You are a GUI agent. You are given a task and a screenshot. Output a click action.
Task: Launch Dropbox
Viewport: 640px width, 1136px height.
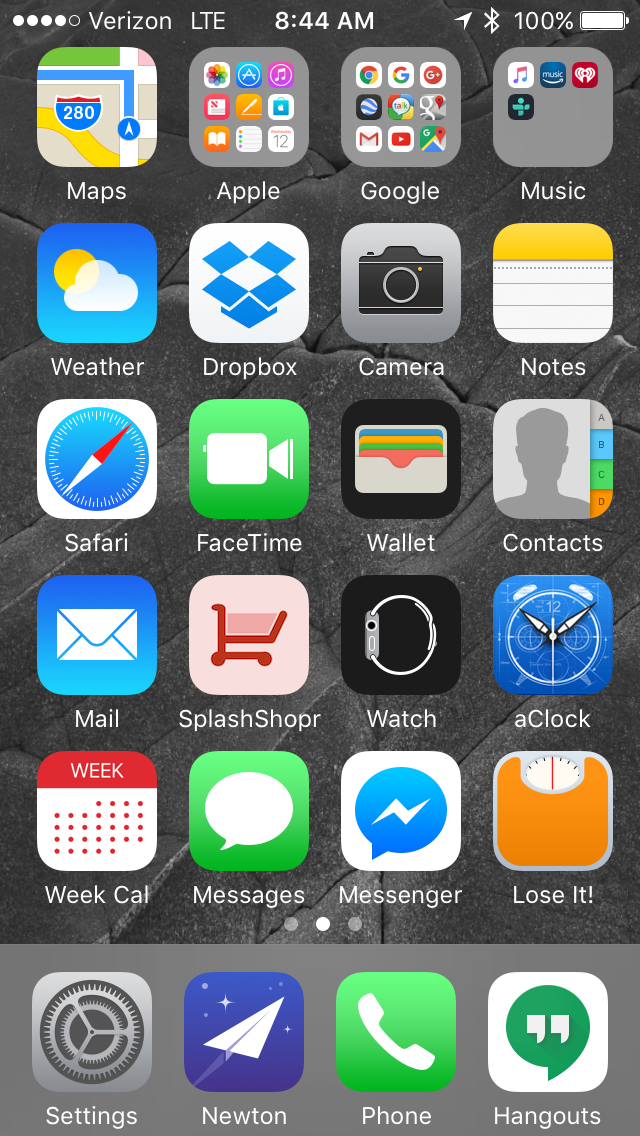click(249, 283)
